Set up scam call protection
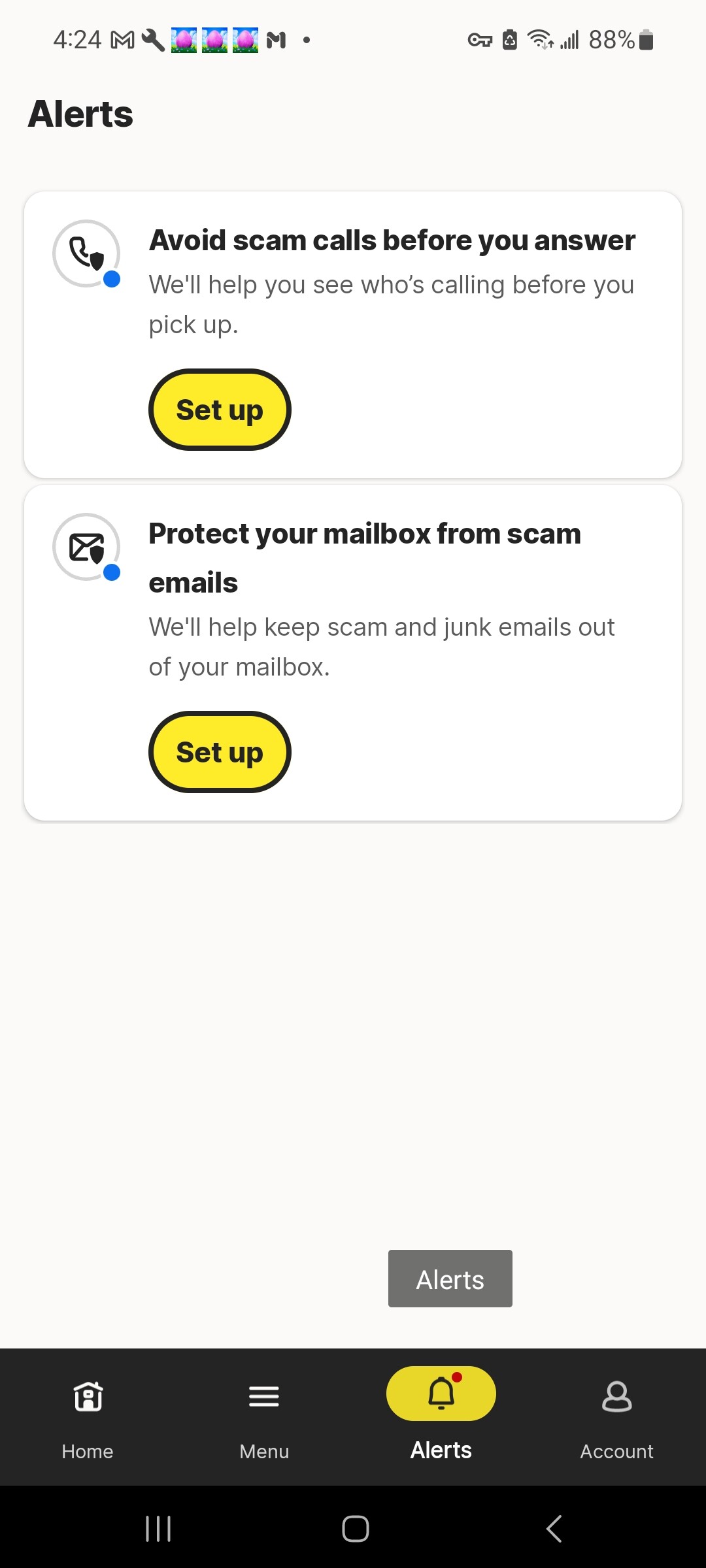706x1568 pixels. (x=220, y=410)
